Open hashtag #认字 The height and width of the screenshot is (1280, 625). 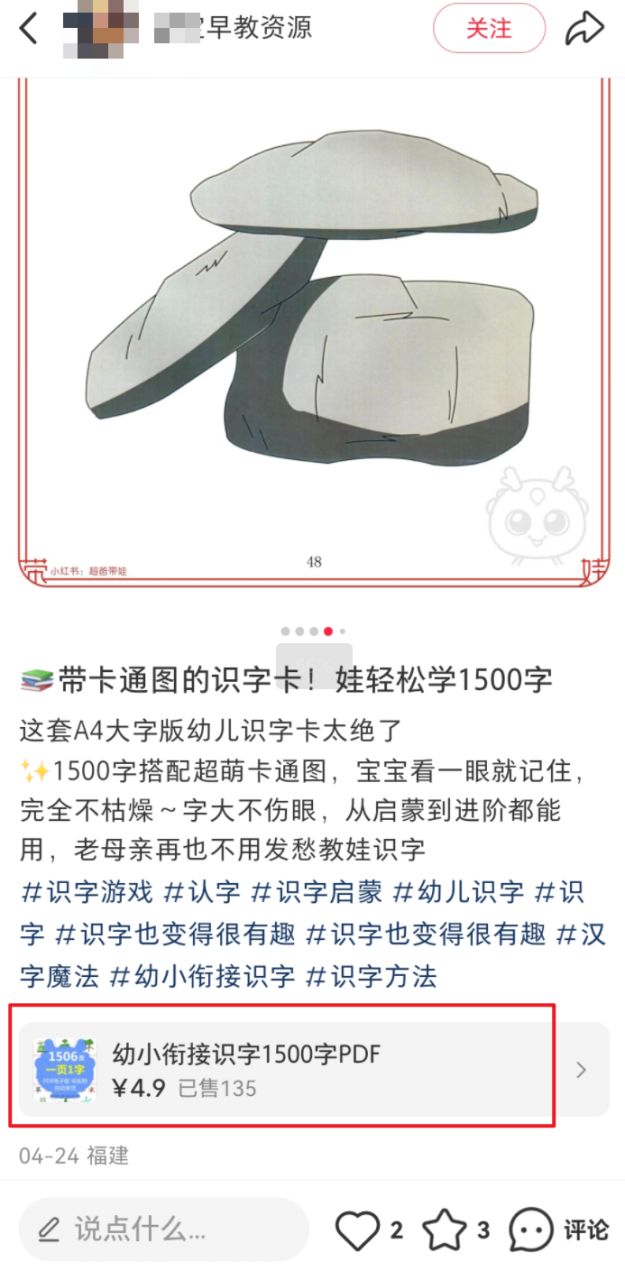point(201,892)
